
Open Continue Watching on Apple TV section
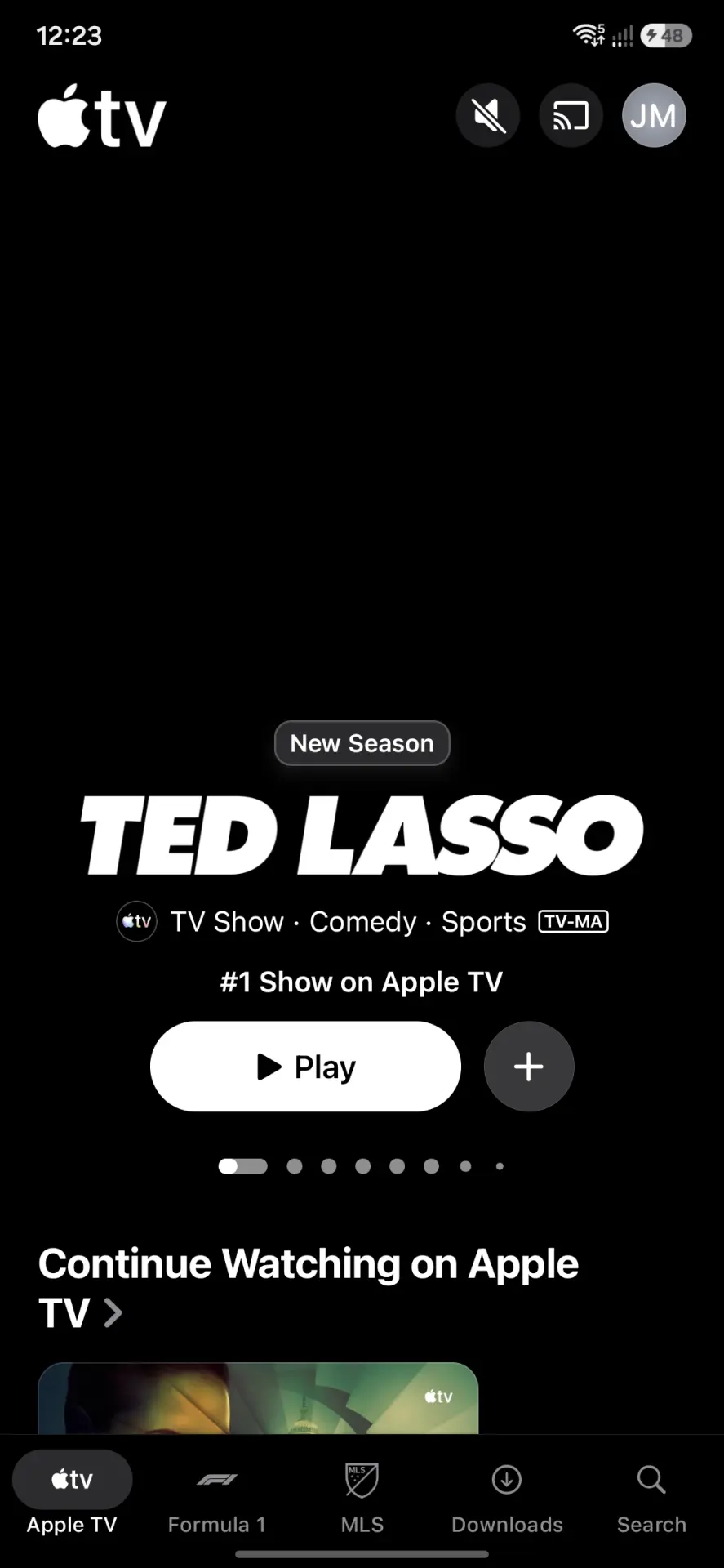click(x=309, y=1288)
